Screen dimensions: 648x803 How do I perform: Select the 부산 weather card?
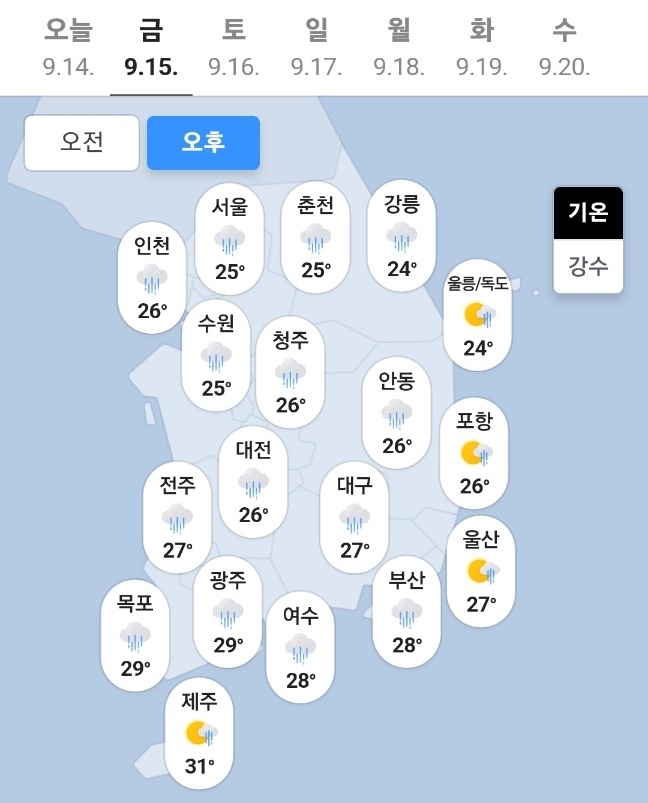[x=406, y=612]
